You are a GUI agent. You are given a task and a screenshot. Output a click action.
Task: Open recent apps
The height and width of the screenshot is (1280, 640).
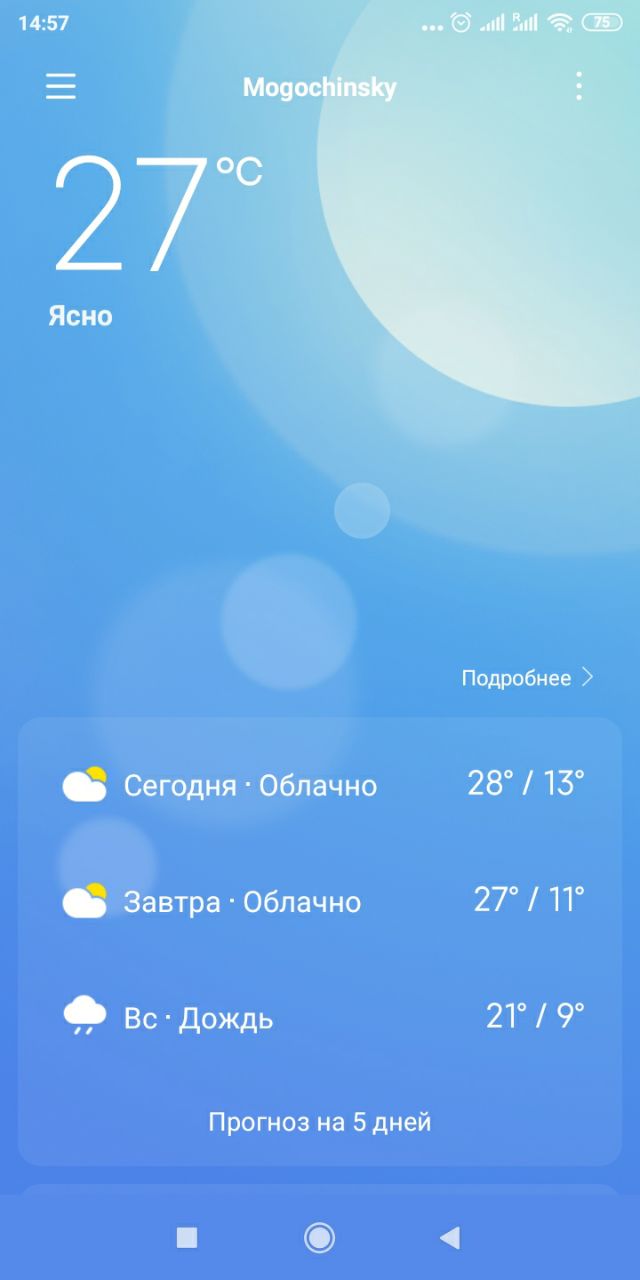pos(187,1238)
